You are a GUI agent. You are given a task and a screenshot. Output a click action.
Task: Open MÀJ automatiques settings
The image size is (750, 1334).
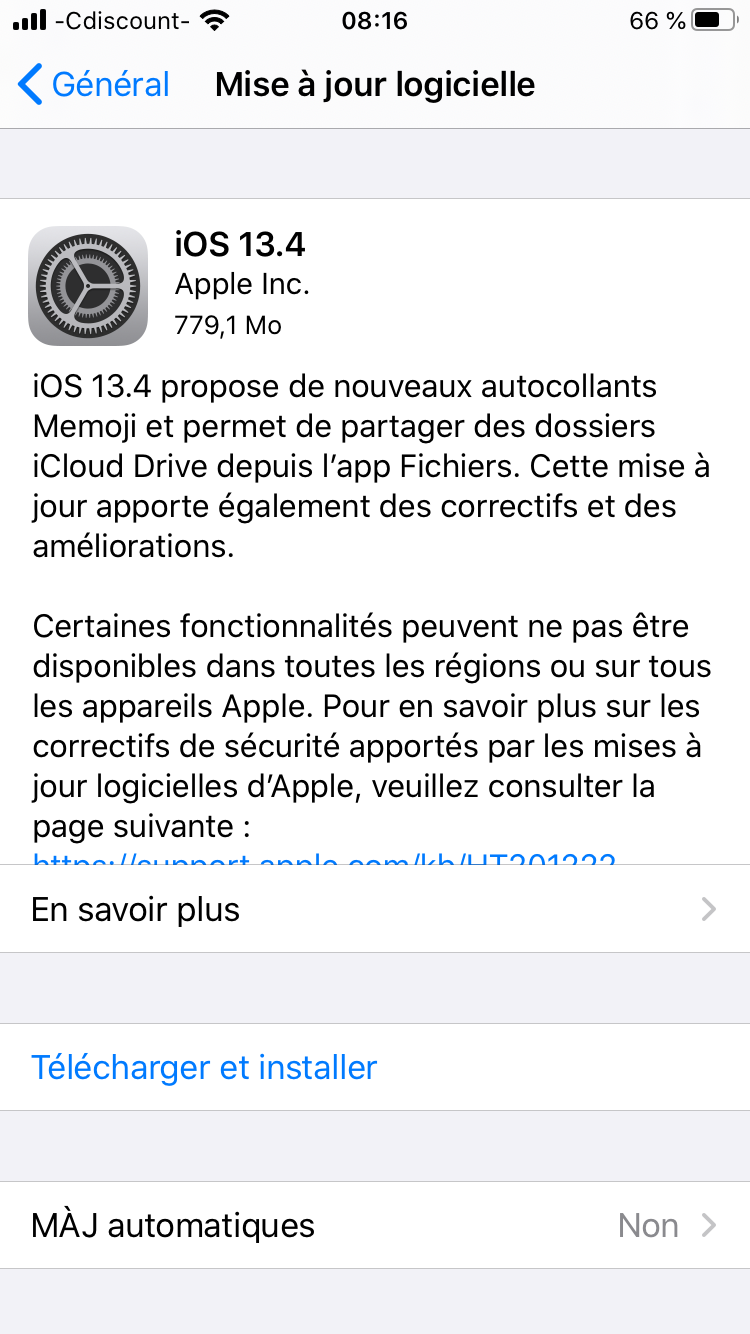click(x=375, y=1225)
